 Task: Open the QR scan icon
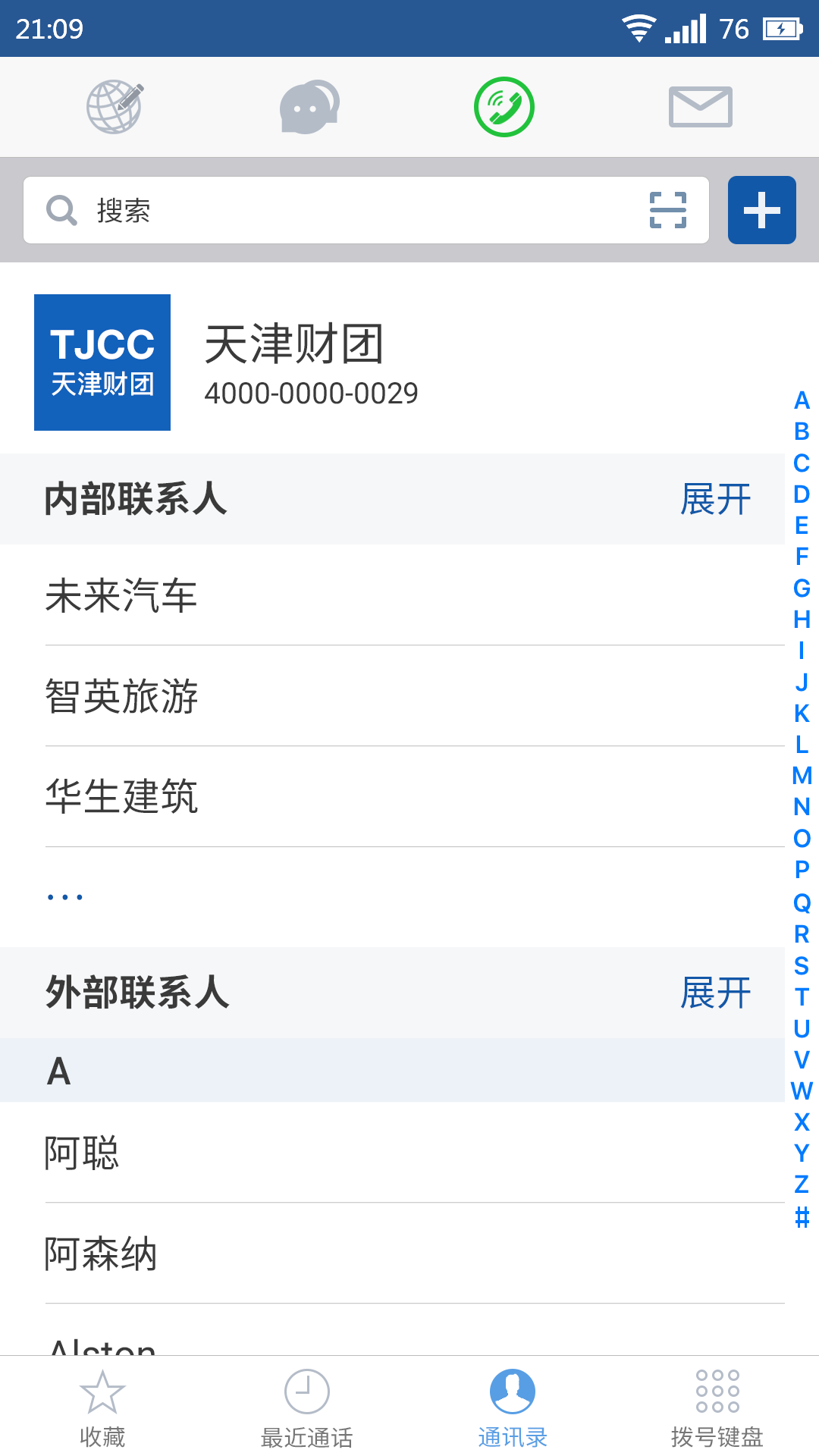click(668, 210)
